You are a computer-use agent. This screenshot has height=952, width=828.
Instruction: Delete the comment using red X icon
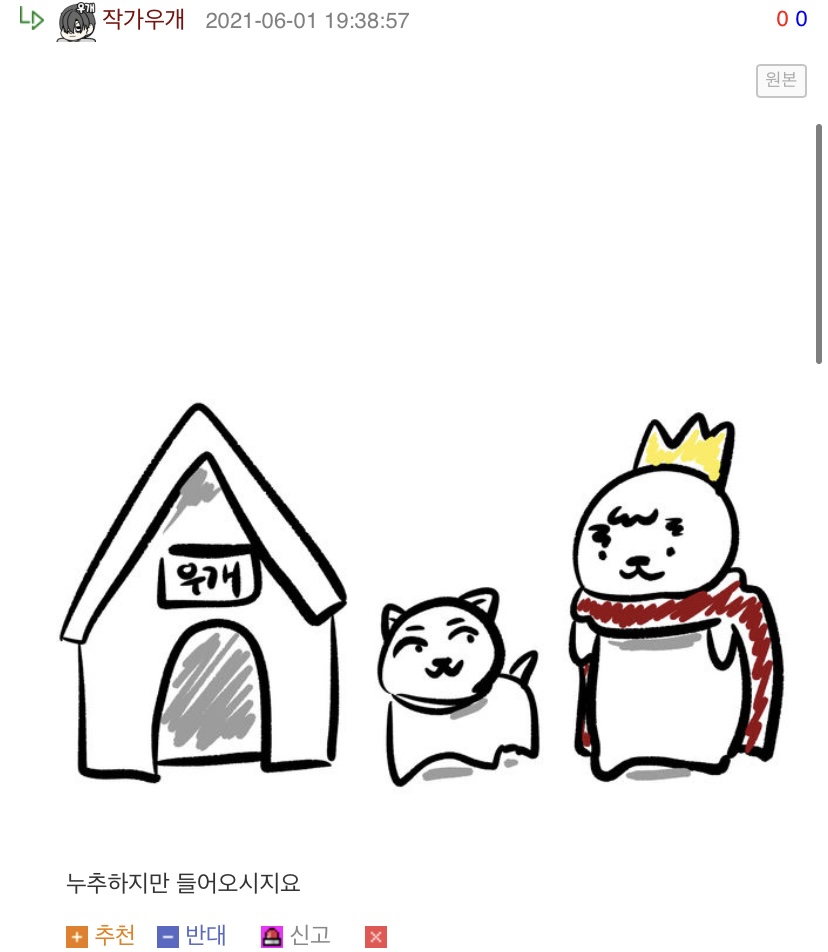click(x=376, y=937)
